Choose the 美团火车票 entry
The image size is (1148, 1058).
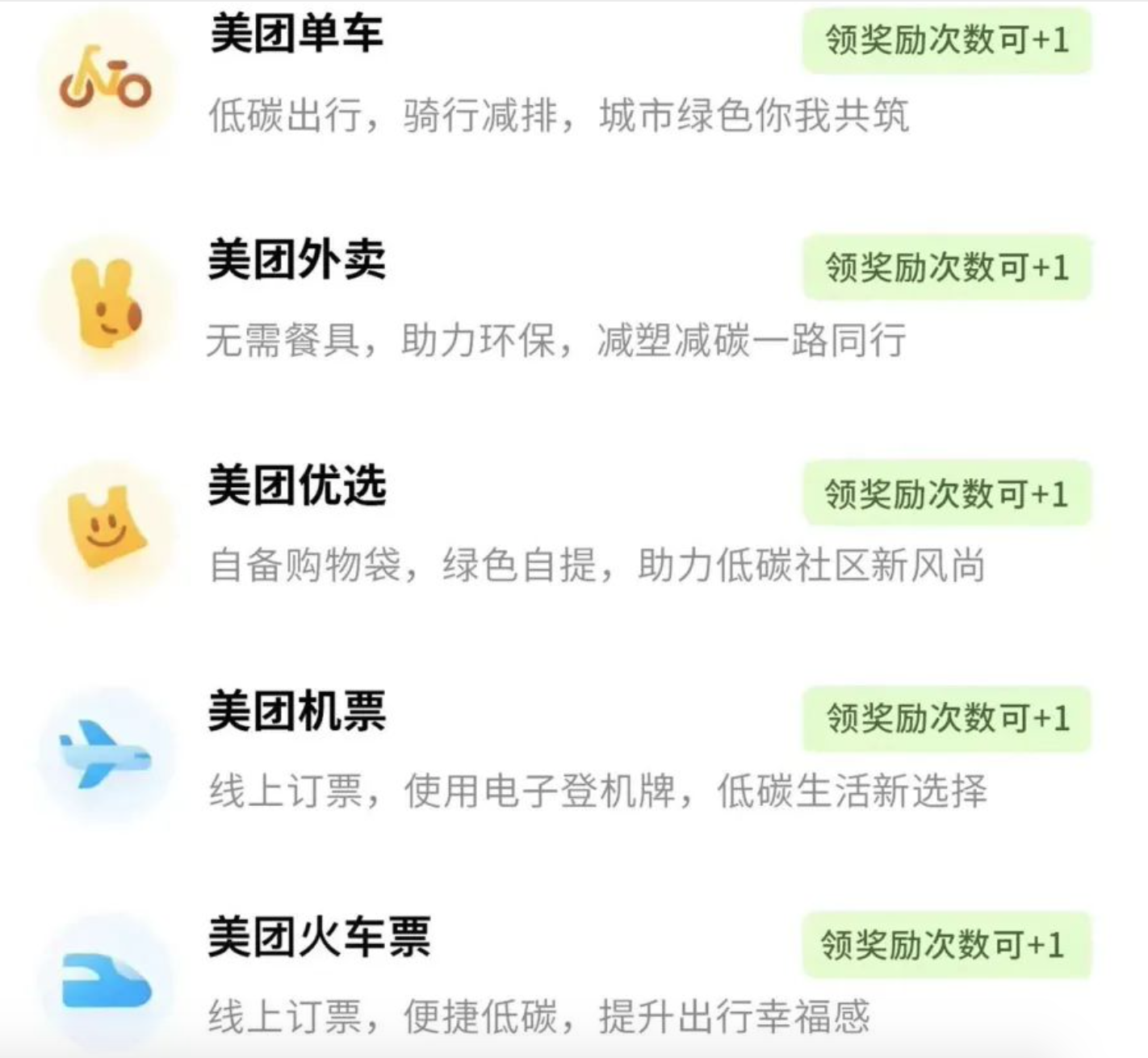319,937
